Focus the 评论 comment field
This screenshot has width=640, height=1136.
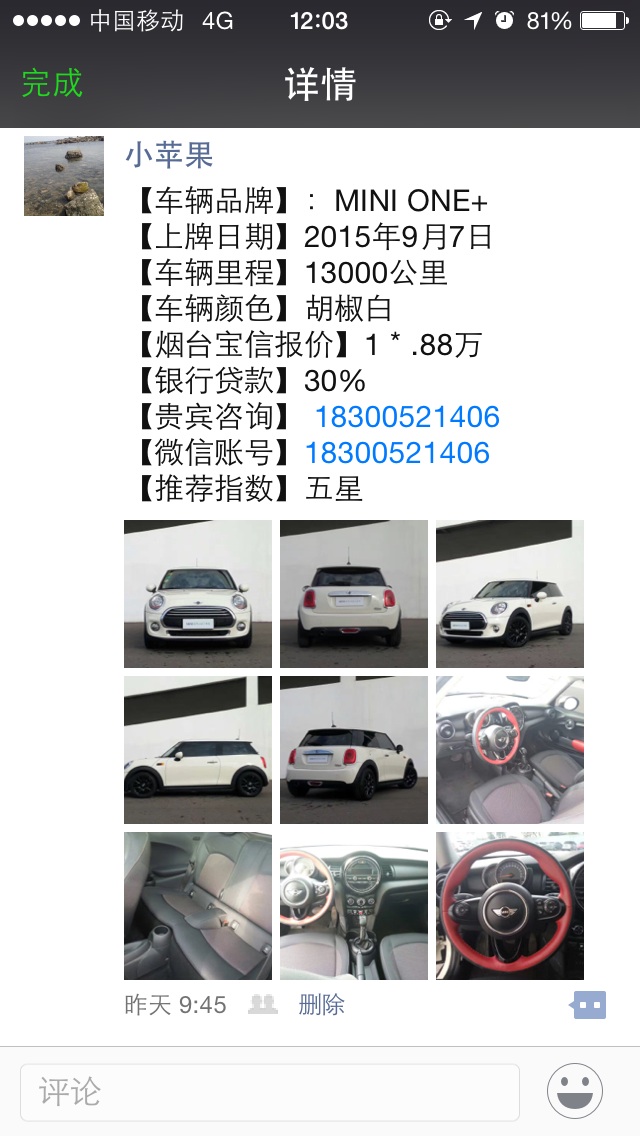pos(270,1091)
